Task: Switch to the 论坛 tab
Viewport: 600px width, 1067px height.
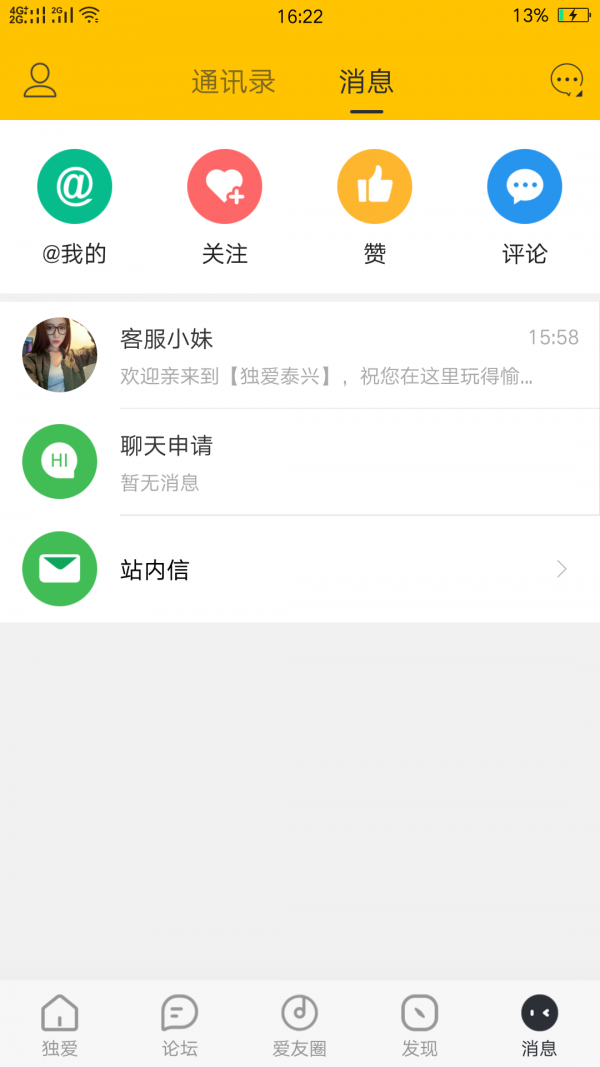Action: [180, 1025]
